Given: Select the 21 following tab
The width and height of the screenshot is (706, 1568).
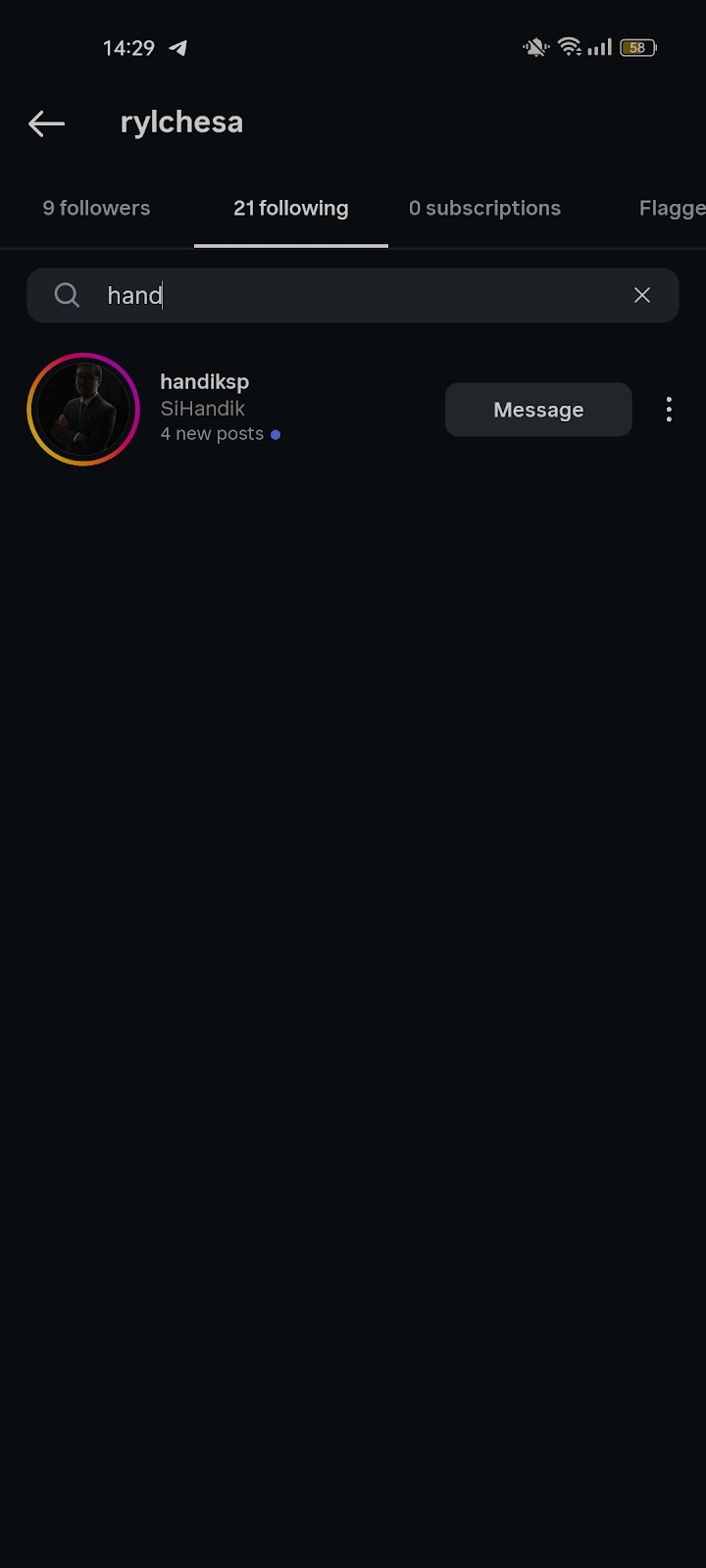Looking at the screenshot, I should point(290,208).
